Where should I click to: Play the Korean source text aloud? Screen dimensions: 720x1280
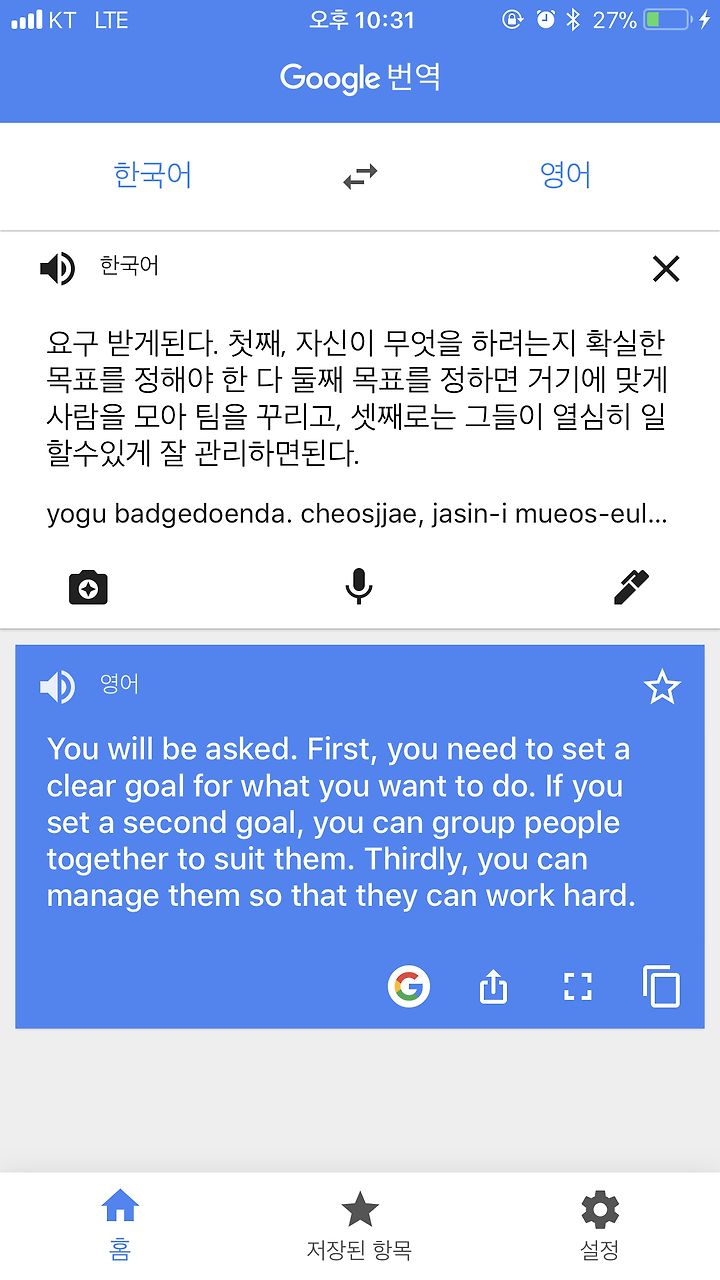(57, 268)
